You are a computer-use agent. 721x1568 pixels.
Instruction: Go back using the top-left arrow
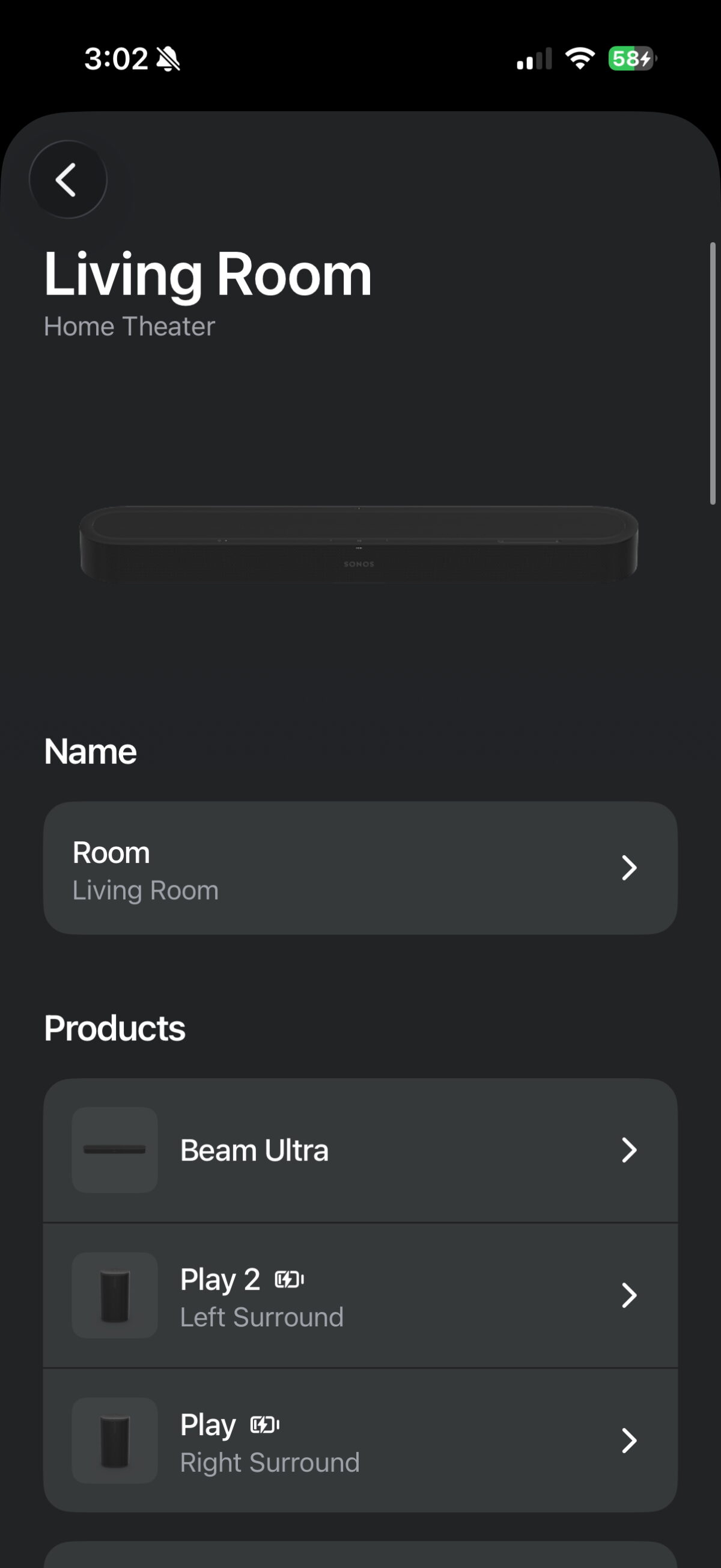(x=67, y=180)
